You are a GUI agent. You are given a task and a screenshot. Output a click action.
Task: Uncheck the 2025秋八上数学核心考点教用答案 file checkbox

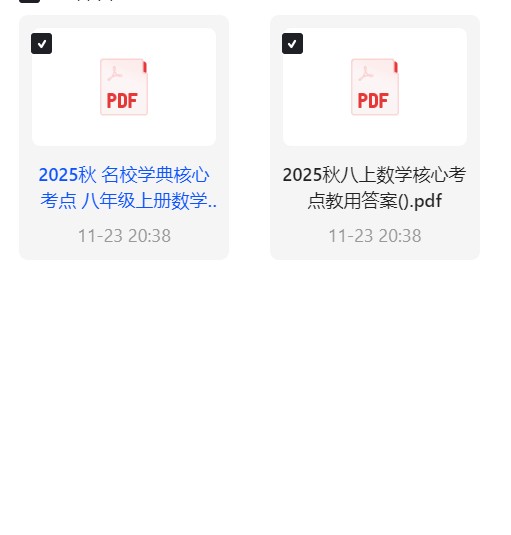point(292,43)
